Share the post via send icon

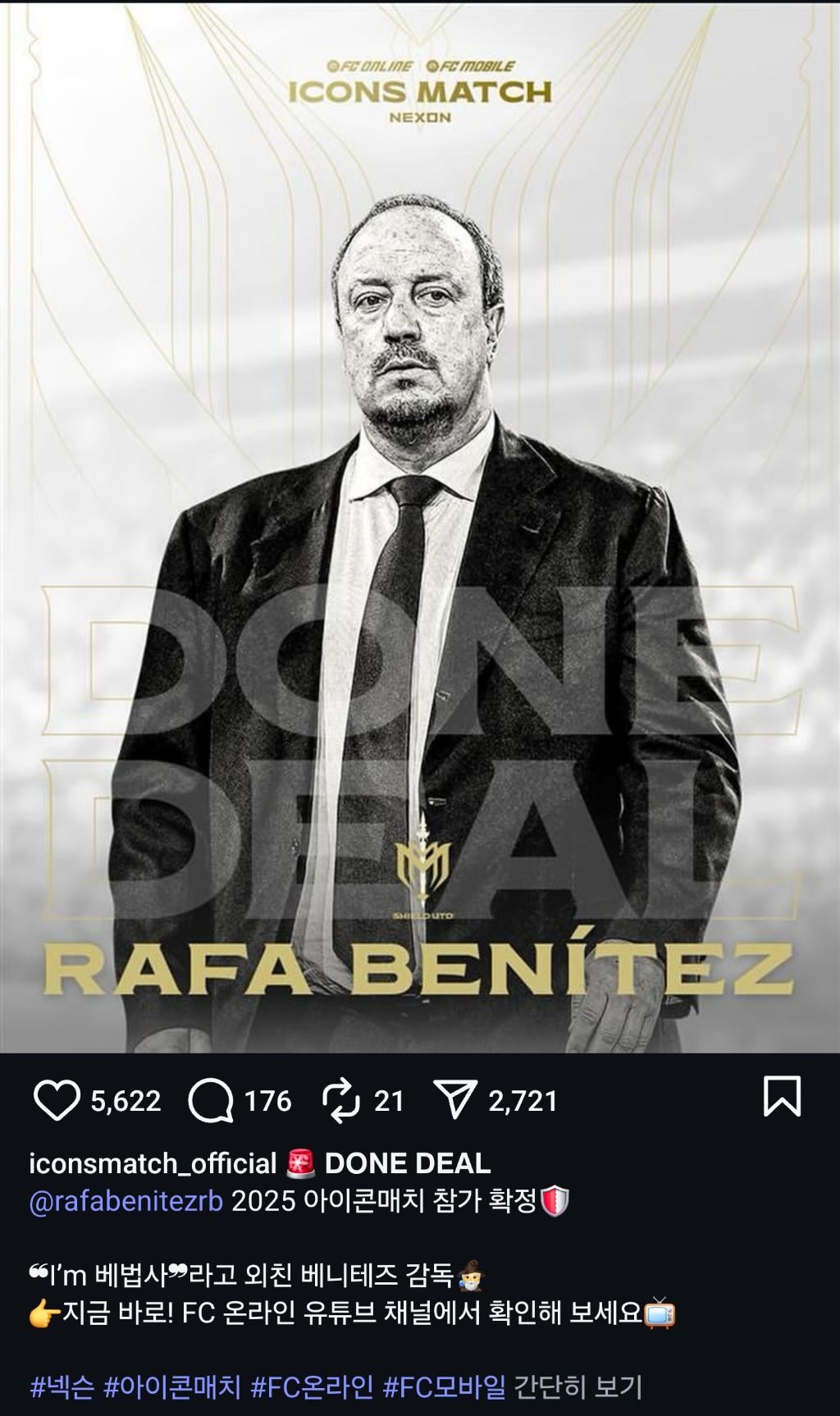coord(454,1100)
